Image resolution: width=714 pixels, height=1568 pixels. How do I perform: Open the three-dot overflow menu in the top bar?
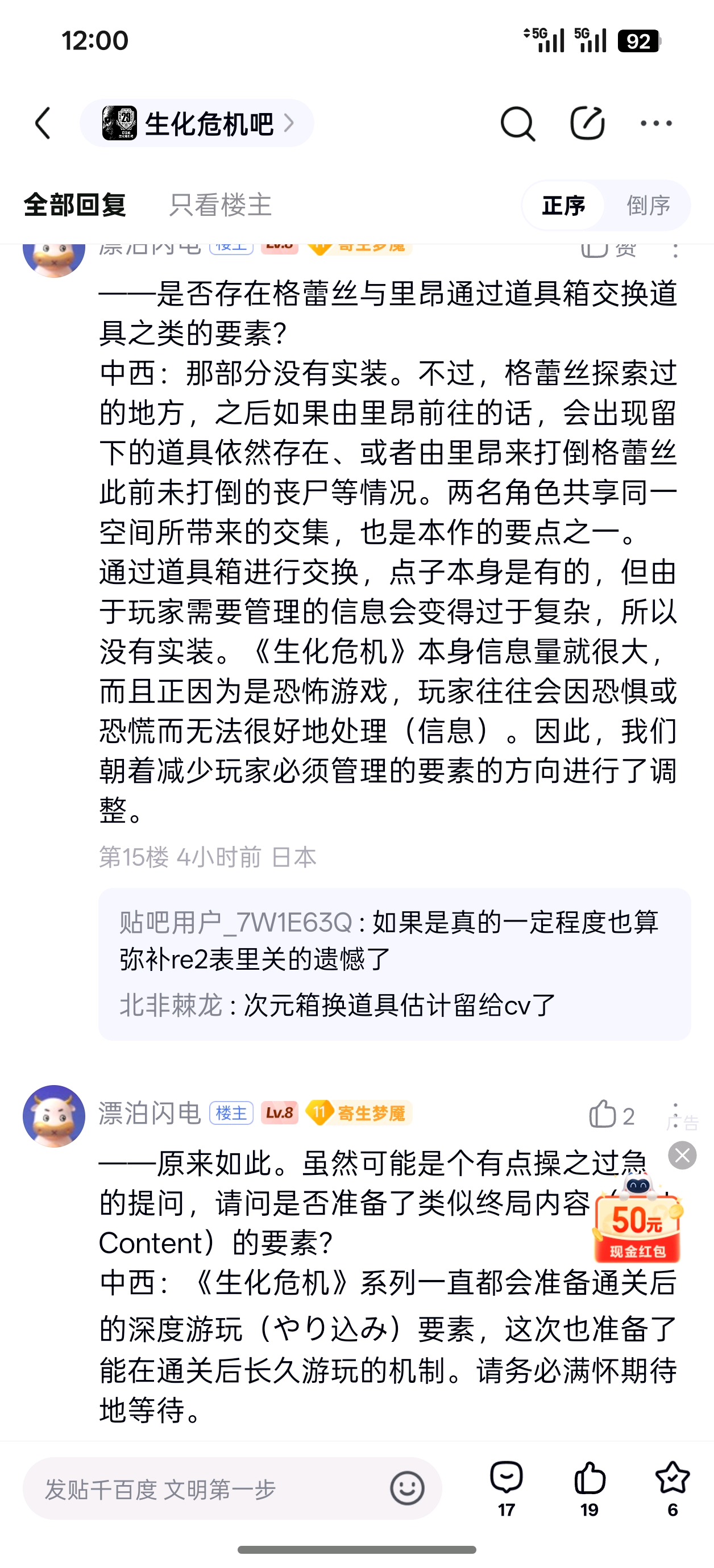[x=656, y=124]
